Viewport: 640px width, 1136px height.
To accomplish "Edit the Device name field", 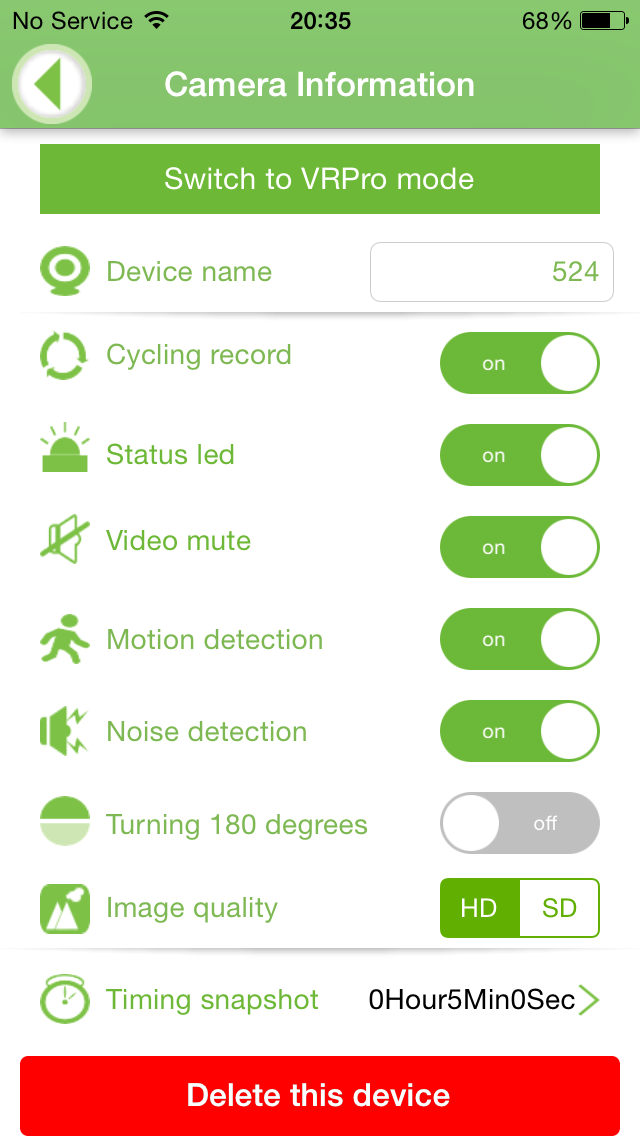I will coord(491,271).
